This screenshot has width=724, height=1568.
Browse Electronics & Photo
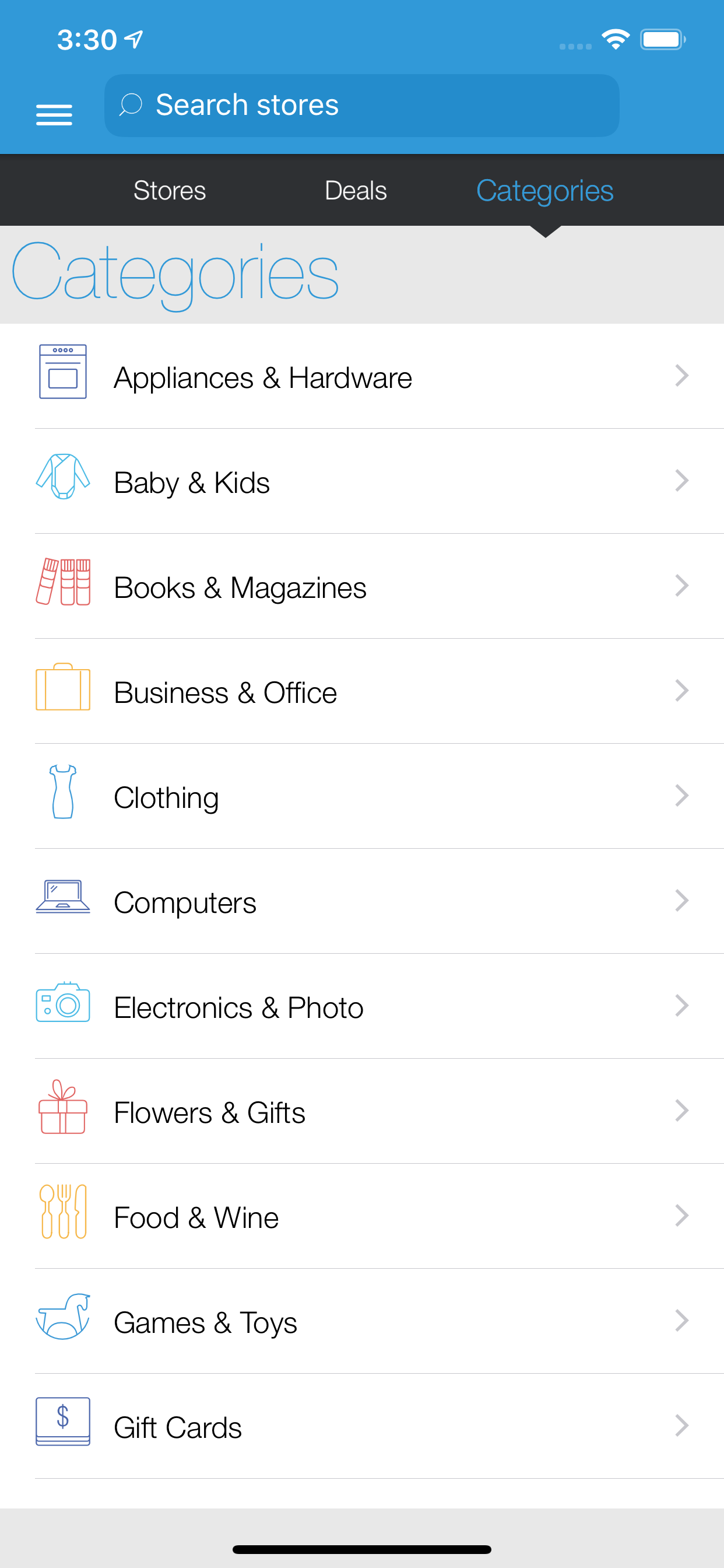(362, 1007)
